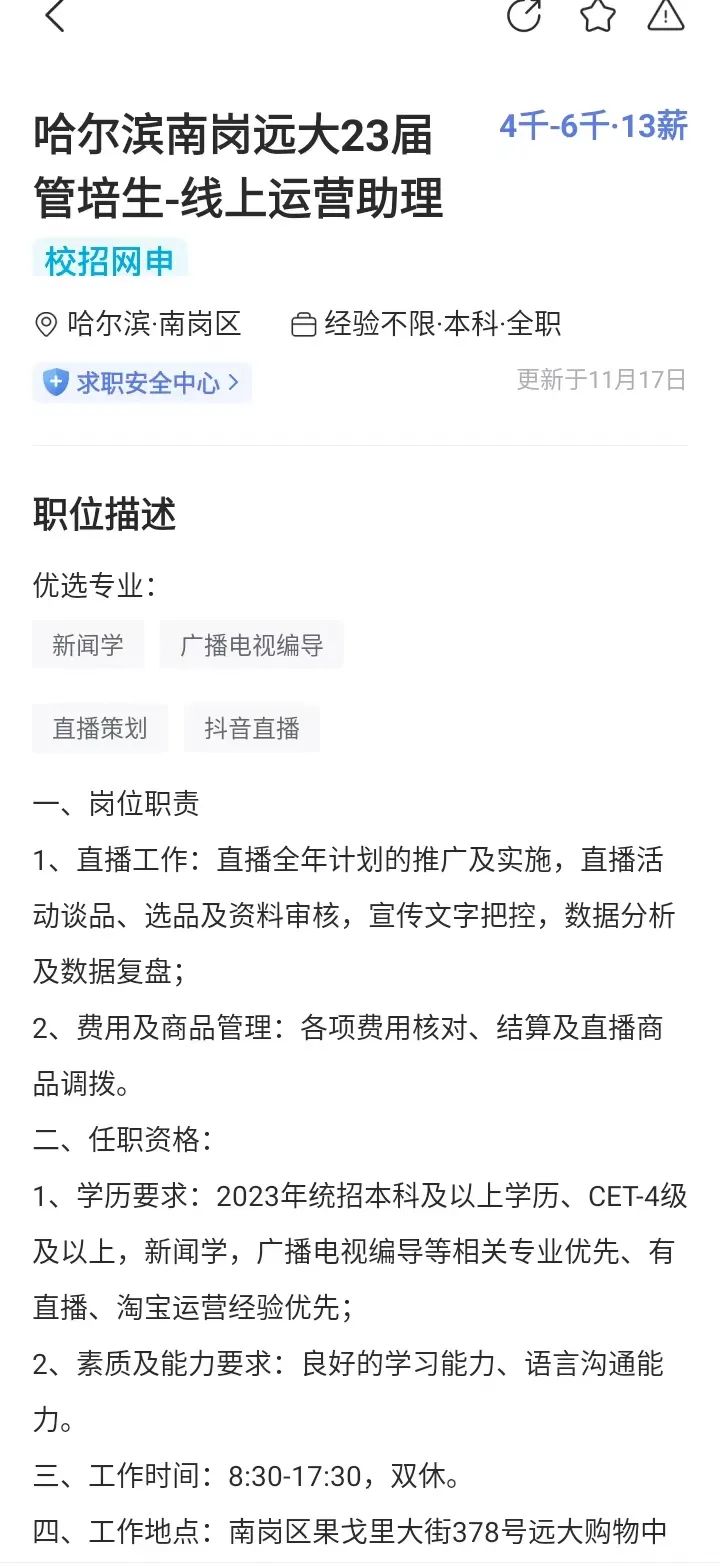Viewport: 720px width, 1566px height.
Task: Select the 直播策划 chip
Action: pos(100,728)
